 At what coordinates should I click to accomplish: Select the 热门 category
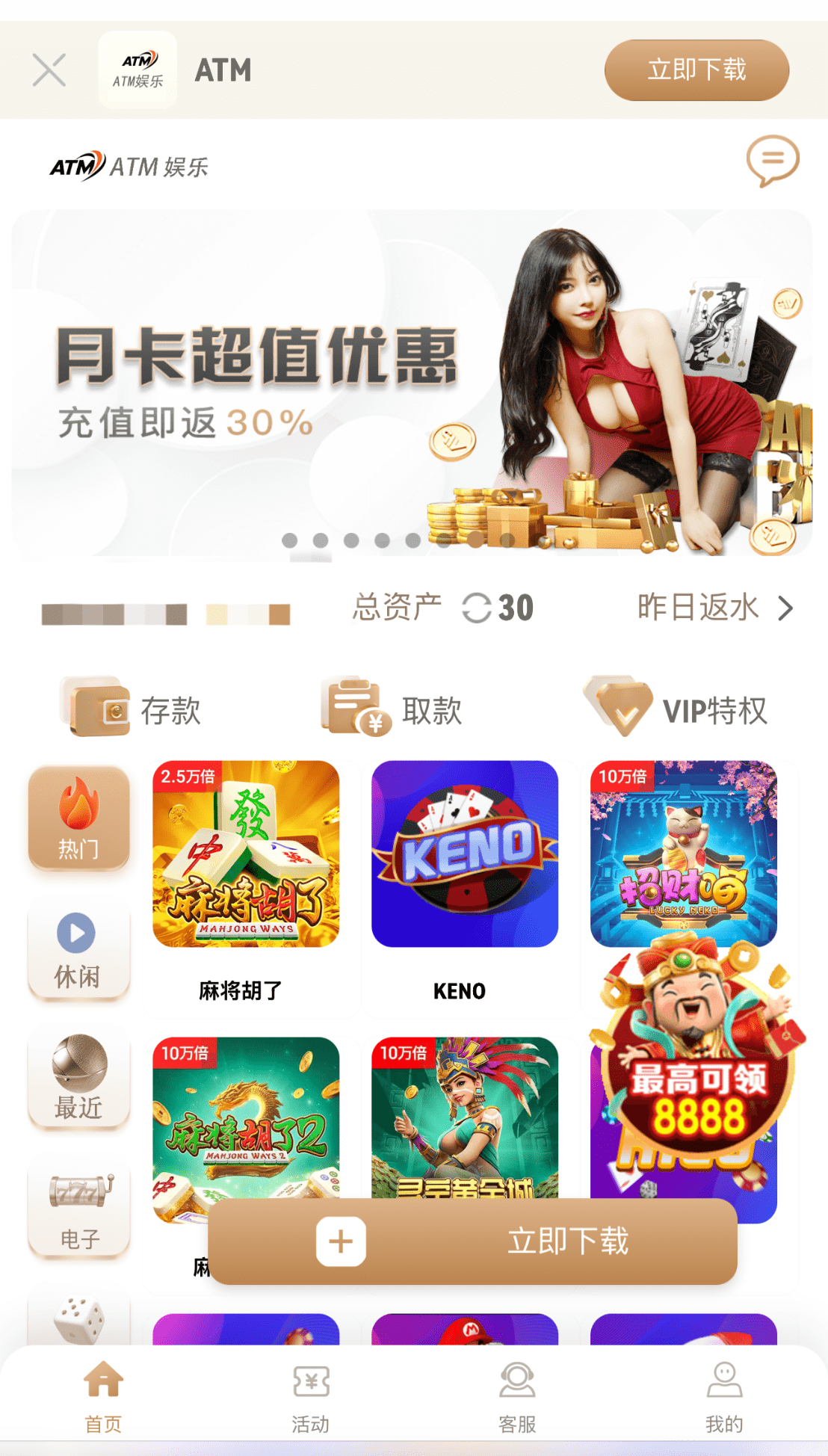pyautogui.click(x=78, y=818)
